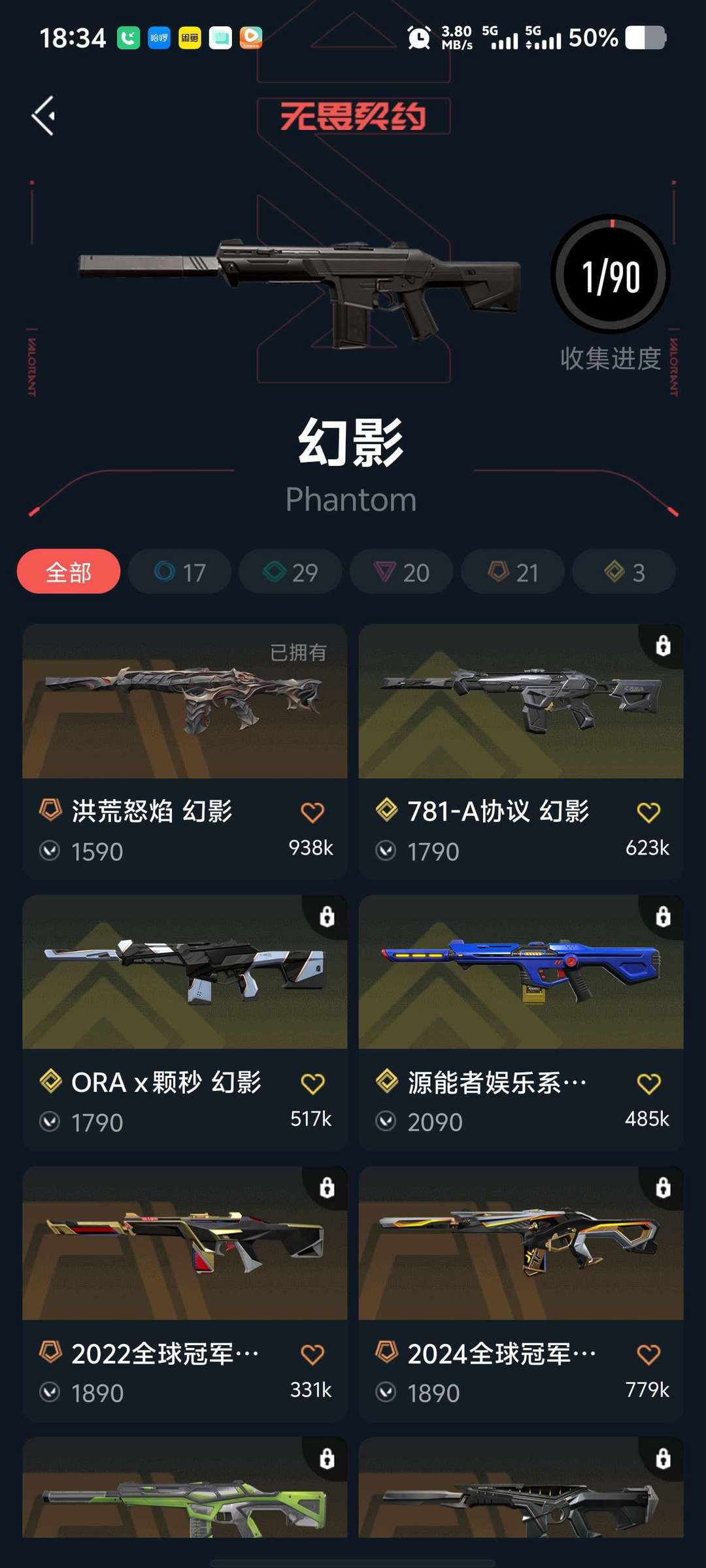
Task: Filter skins by the tier showing 3
Action: 624,572
